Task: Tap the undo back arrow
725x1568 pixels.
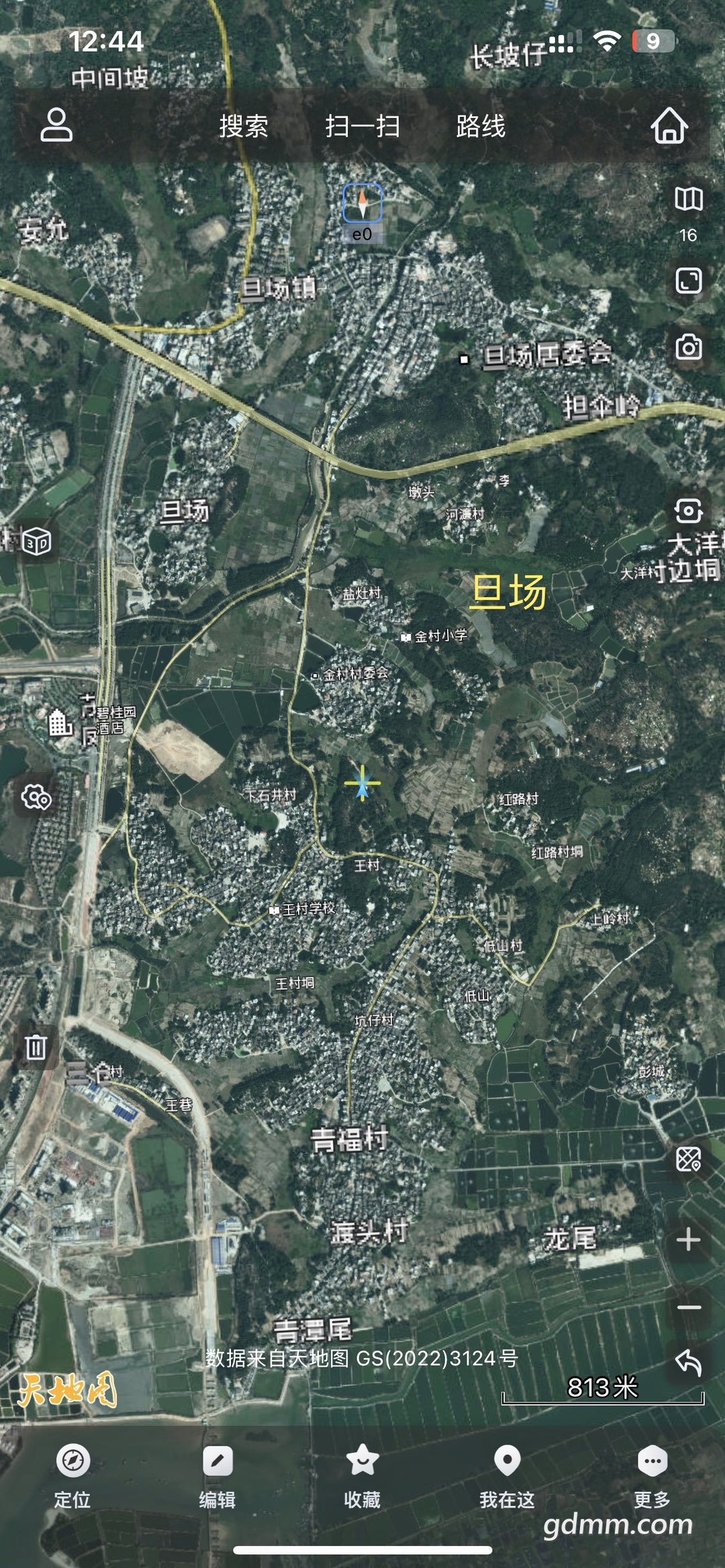Action: point(689,1361)
